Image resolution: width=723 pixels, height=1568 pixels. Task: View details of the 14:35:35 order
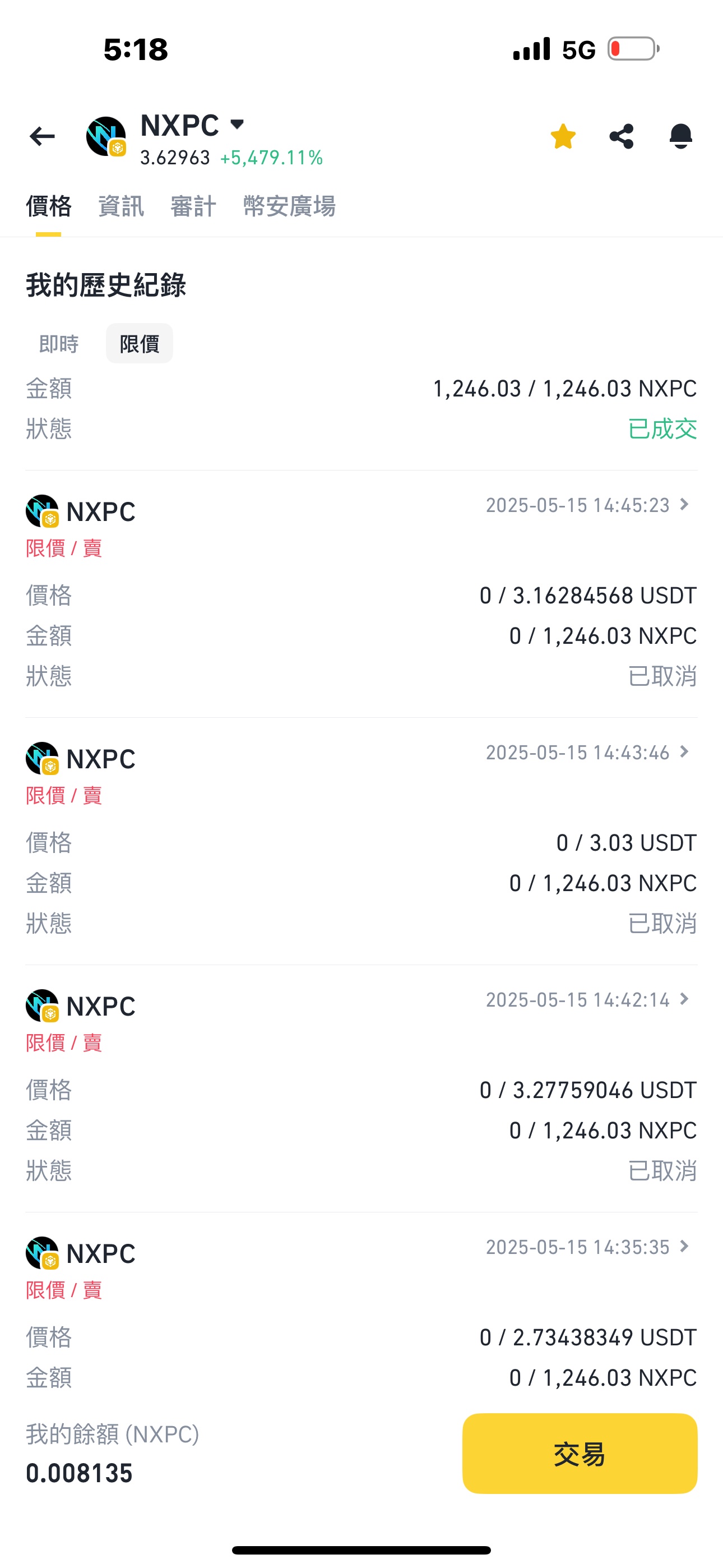click(587, 1247)
